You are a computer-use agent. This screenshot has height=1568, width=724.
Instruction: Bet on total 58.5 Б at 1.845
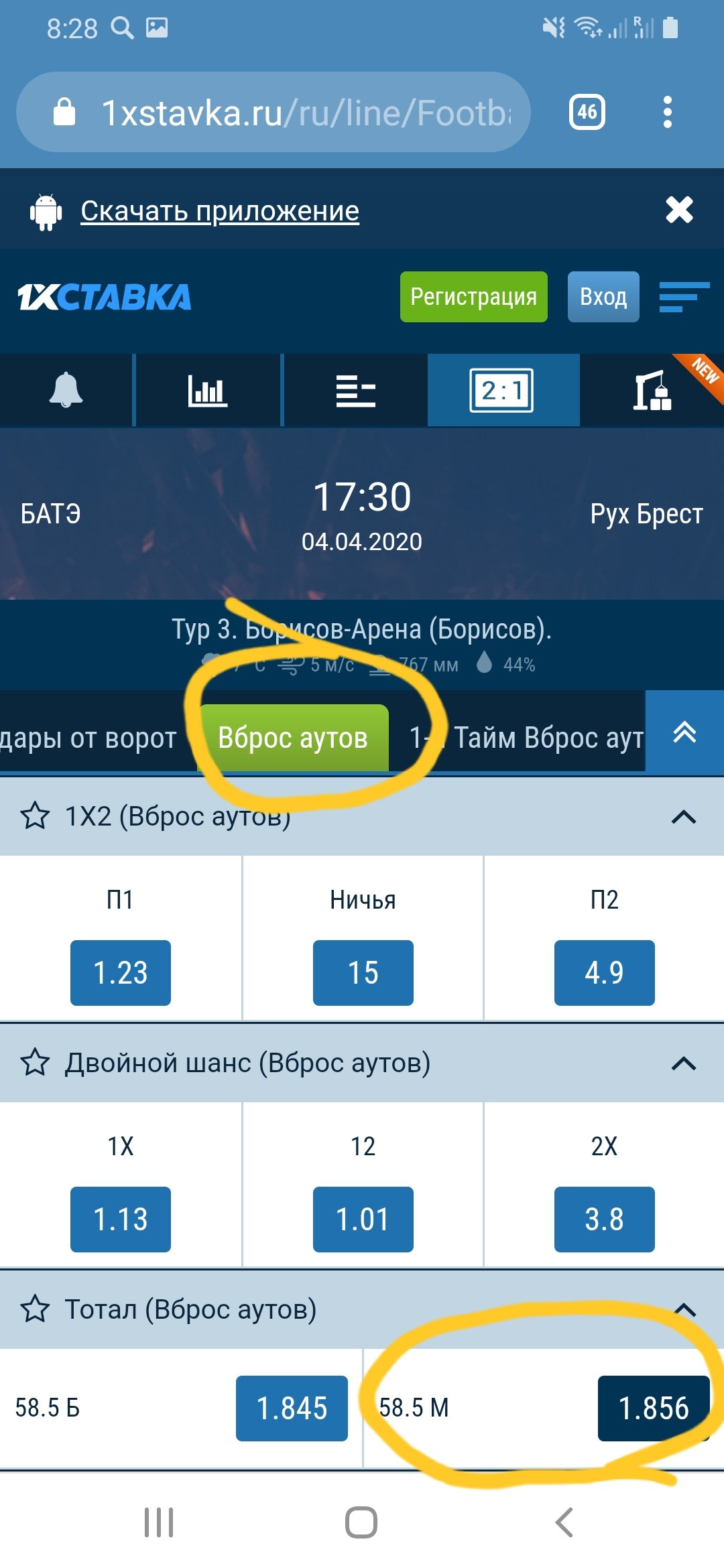tap(292, 1408)
